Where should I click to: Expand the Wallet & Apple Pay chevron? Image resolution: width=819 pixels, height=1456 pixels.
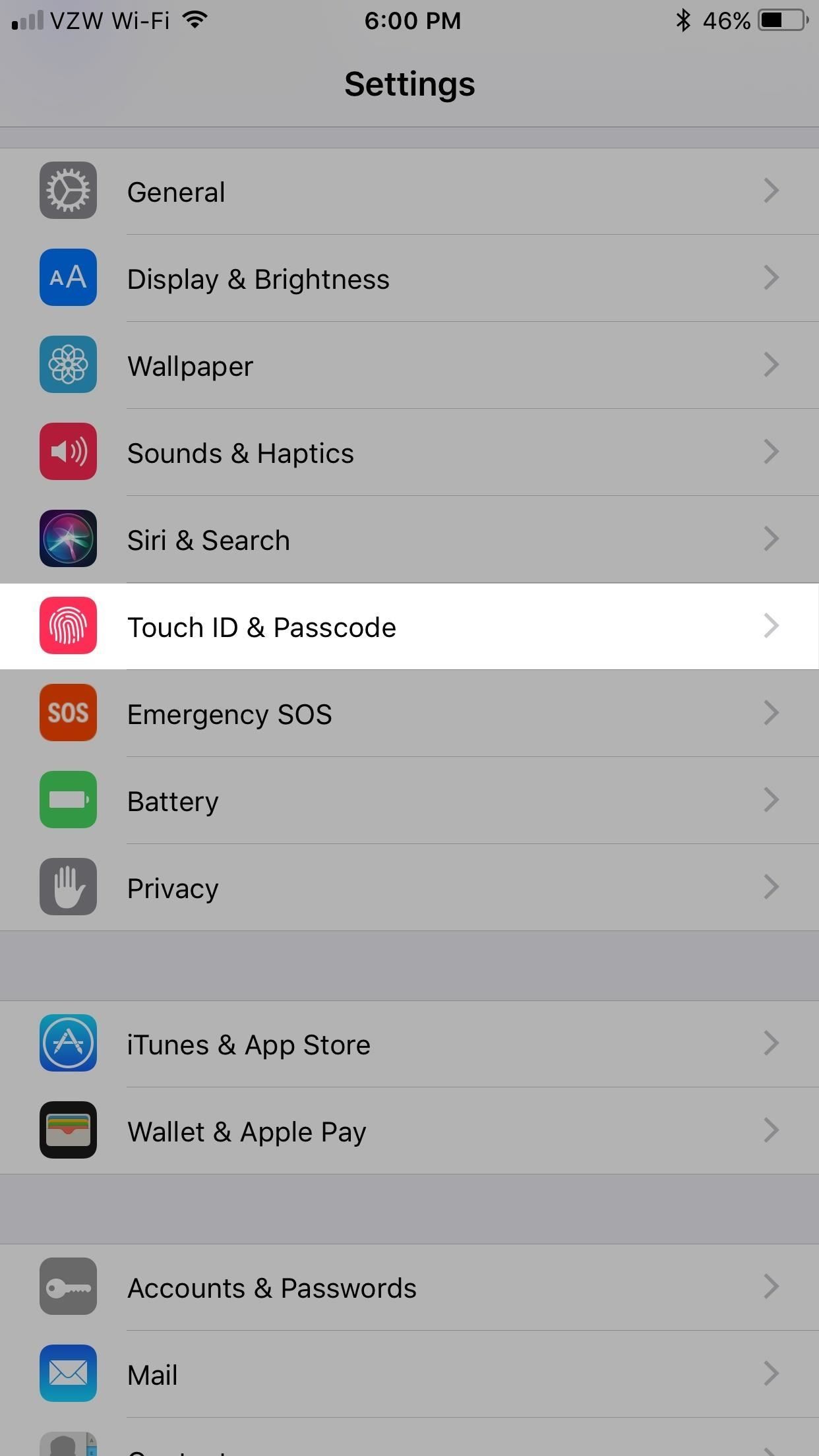(x=772, y=1130)
